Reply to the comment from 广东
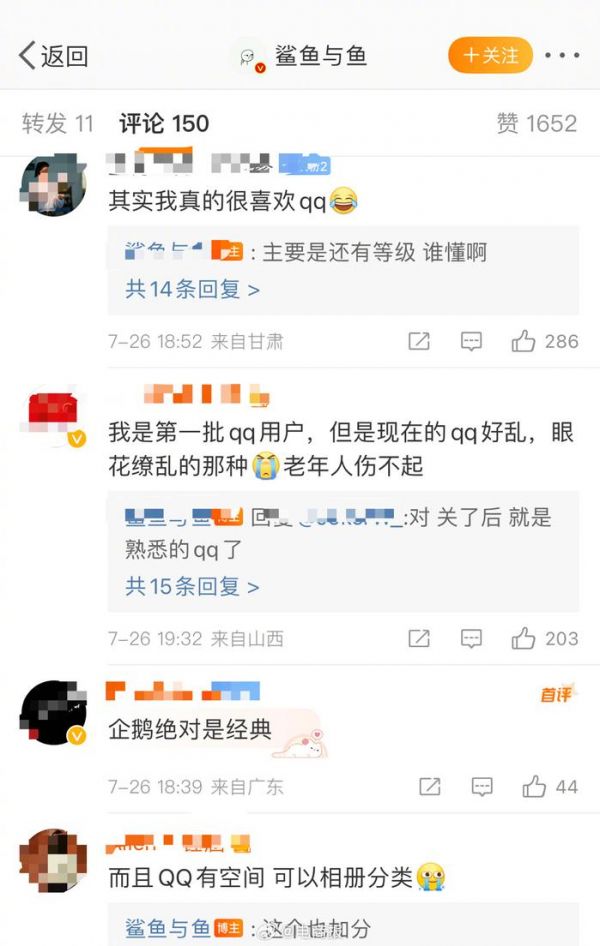600x946 pixels. click(x=482, y=787)
